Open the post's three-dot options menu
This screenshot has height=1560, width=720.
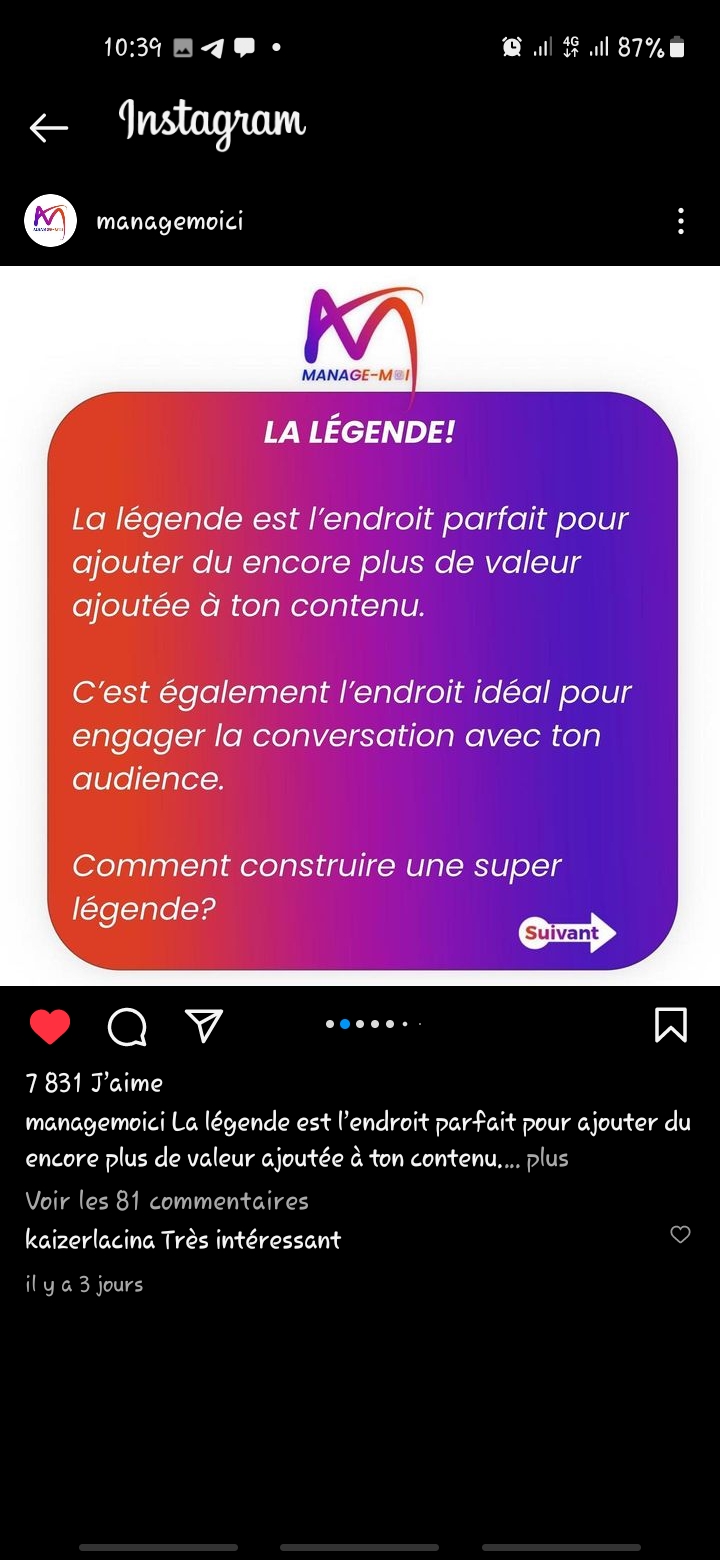click(680, 221)
